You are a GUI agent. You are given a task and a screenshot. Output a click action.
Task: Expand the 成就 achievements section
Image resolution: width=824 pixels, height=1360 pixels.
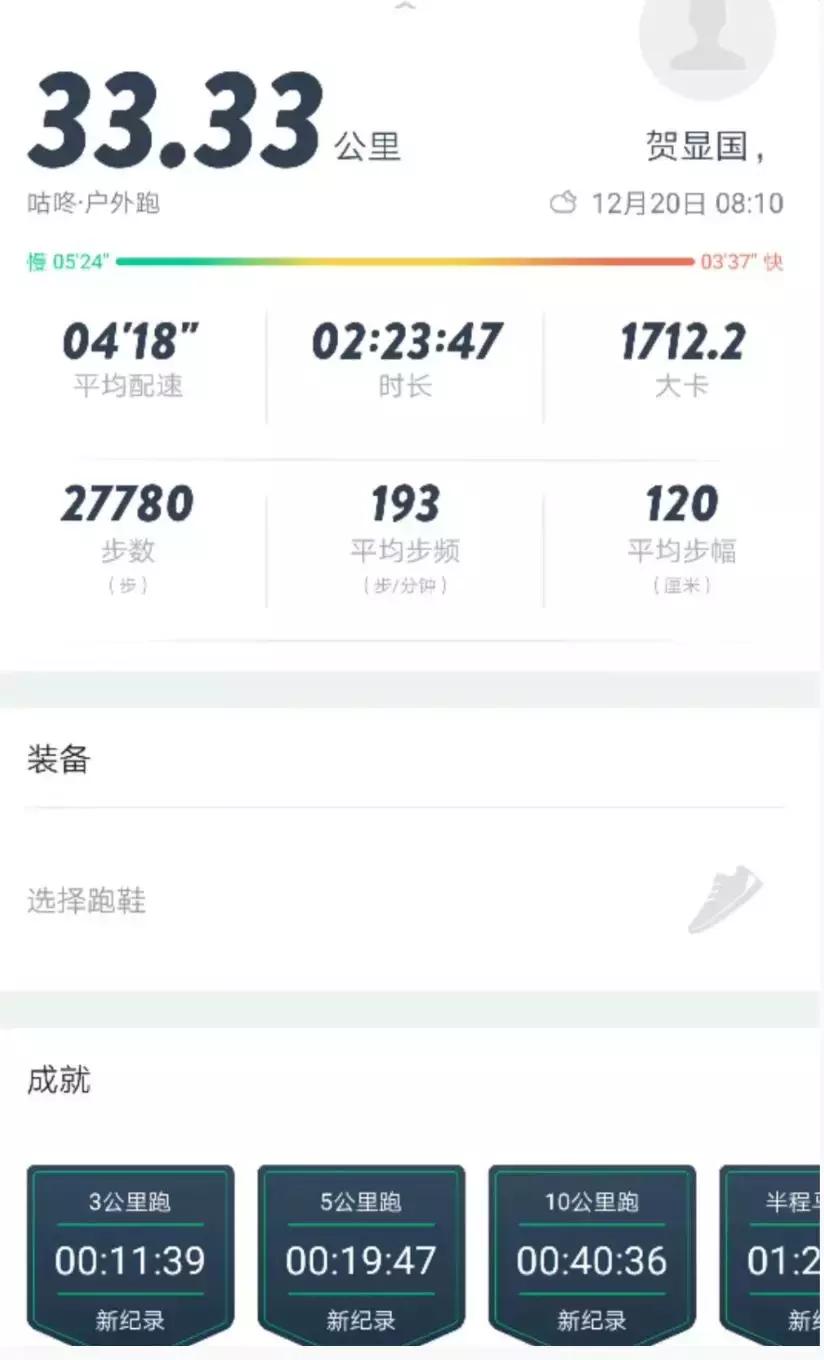point(57,1080)
